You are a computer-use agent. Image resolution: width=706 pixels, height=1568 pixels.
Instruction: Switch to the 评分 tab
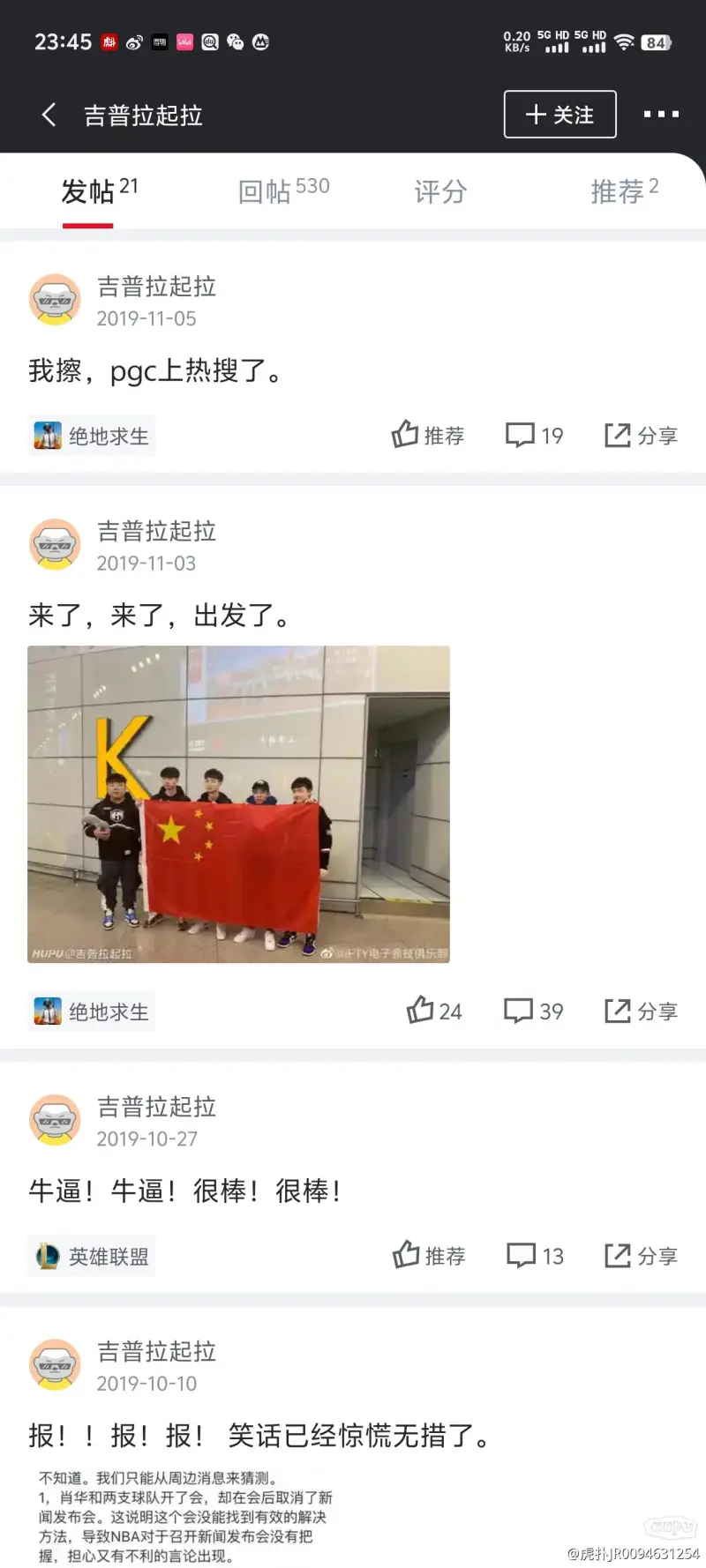pos(440,190)
